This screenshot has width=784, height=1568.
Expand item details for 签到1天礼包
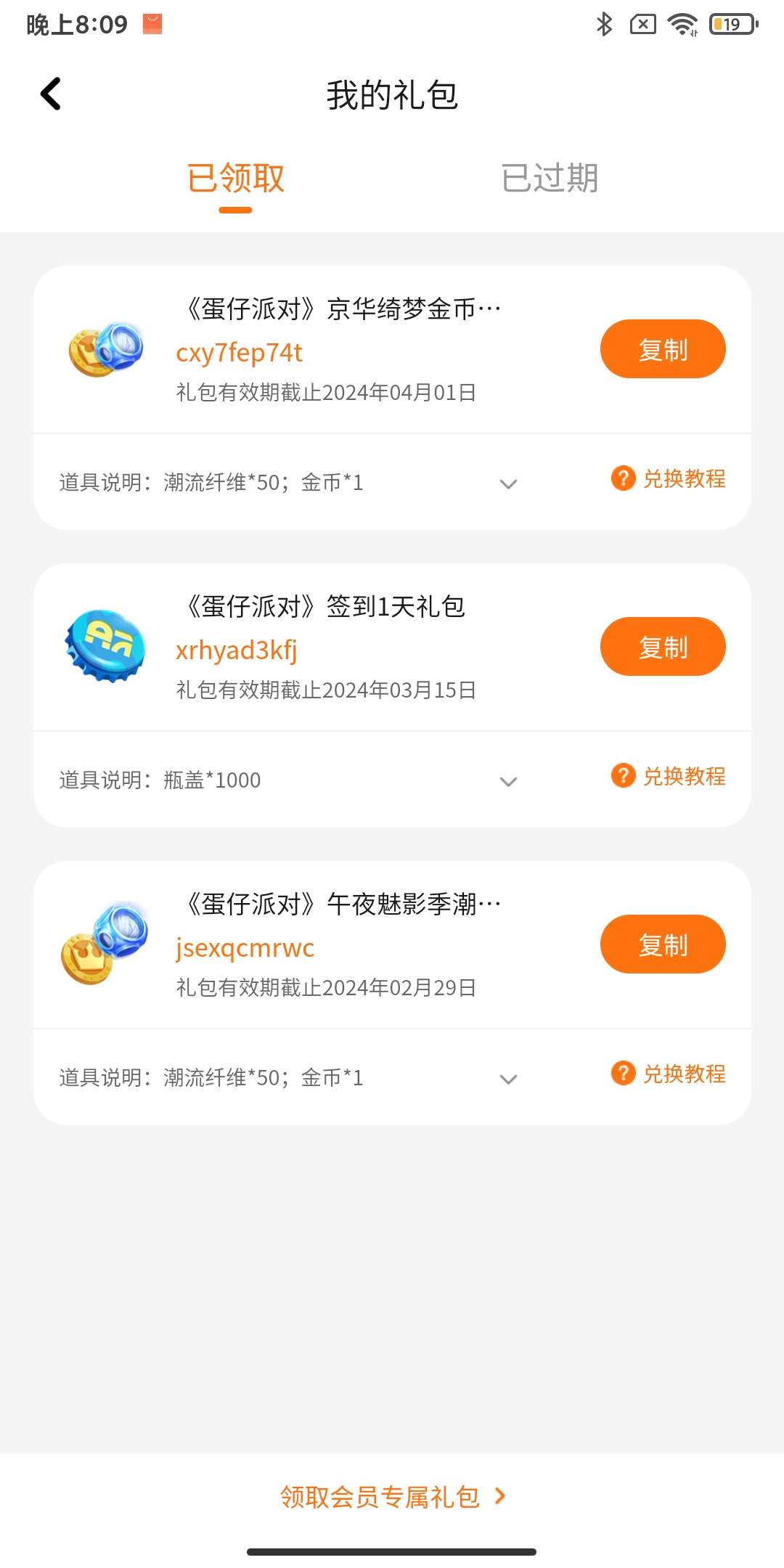[508, 781]
